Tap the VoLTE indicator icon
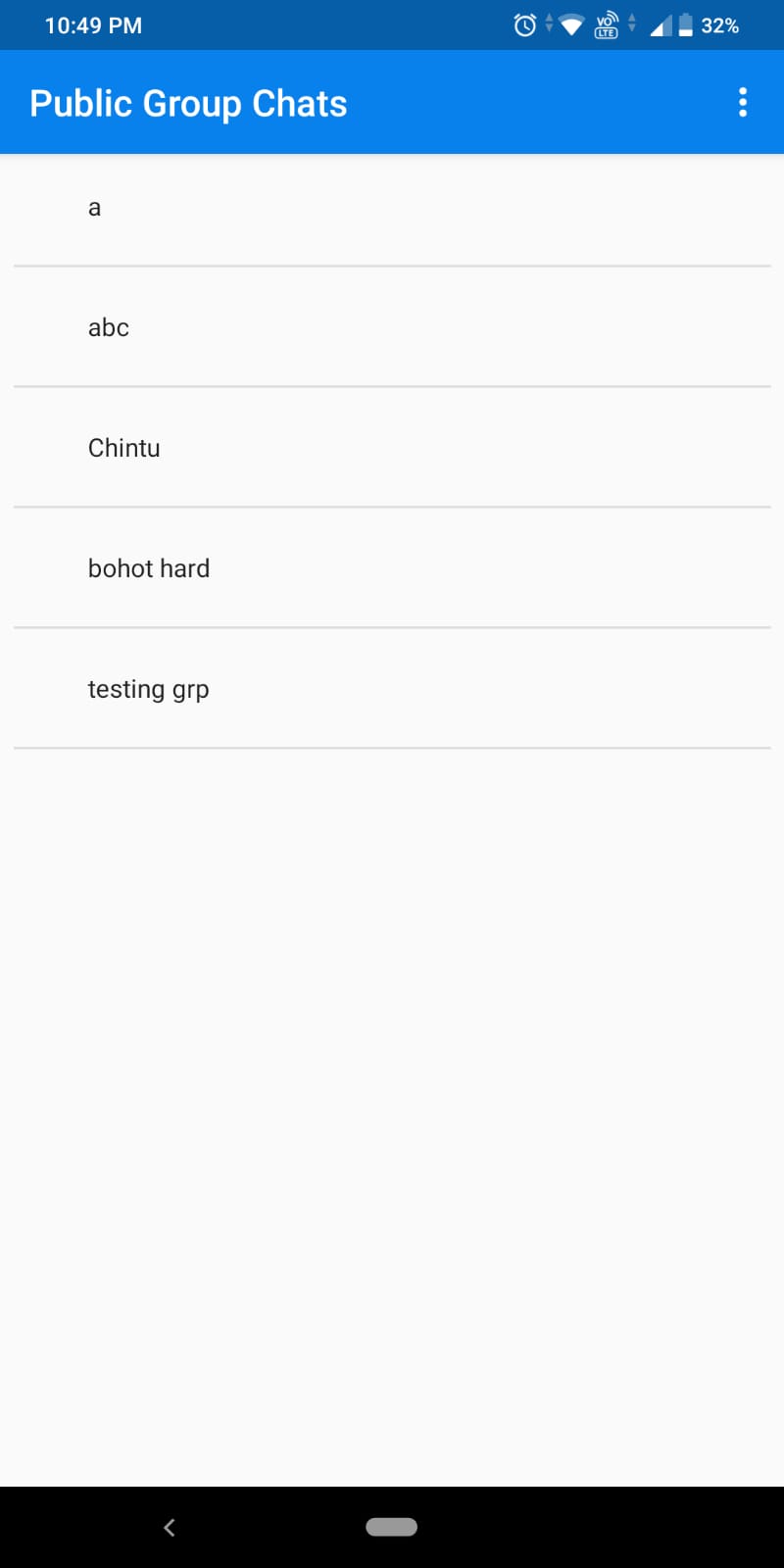The height and width of the screenshot is (1568, 784). pyautogui.click(x=607, y=24)
